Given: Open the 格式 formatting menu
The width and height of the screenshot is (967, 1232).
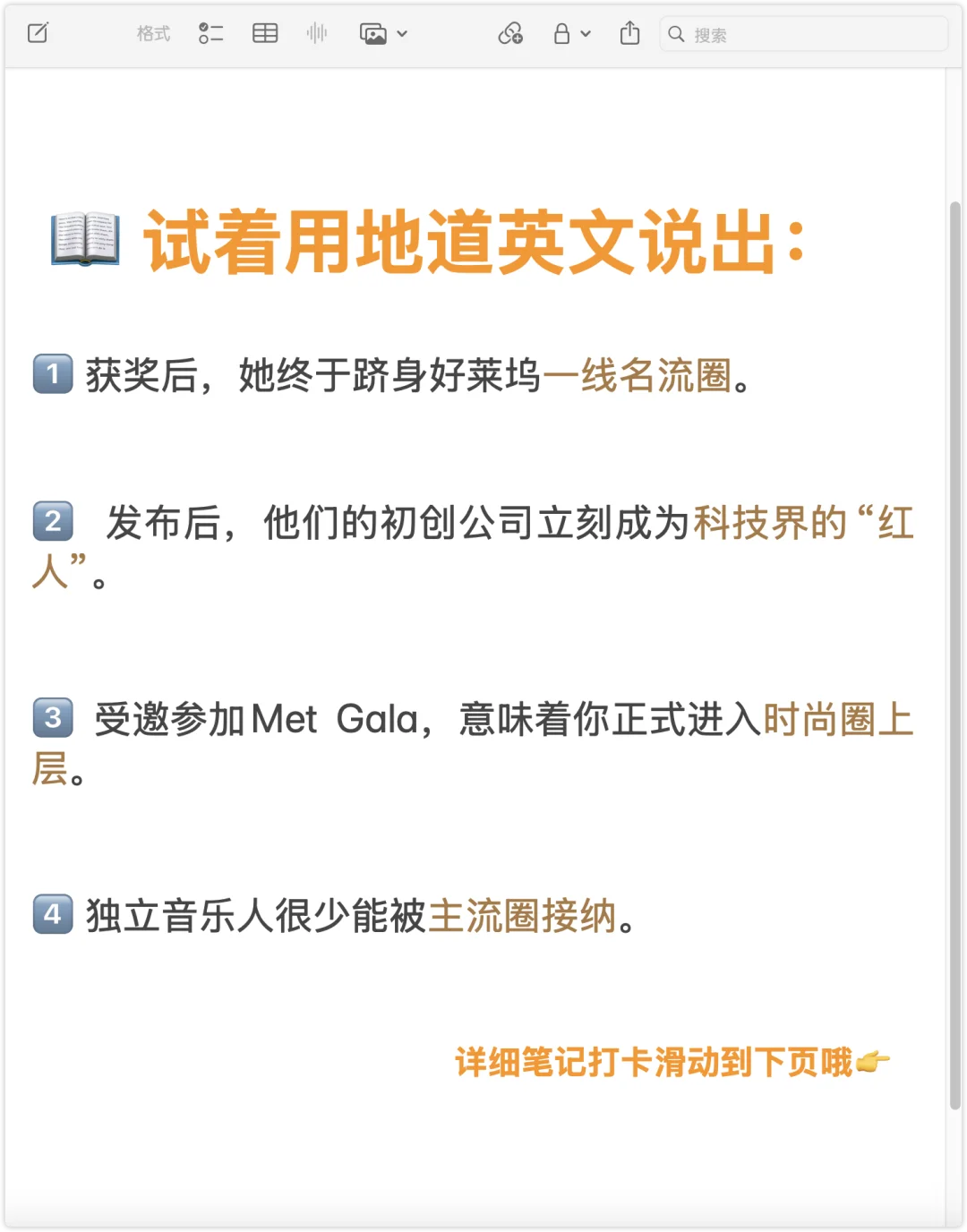Looking at the screenshot, I should pos(152,33).
